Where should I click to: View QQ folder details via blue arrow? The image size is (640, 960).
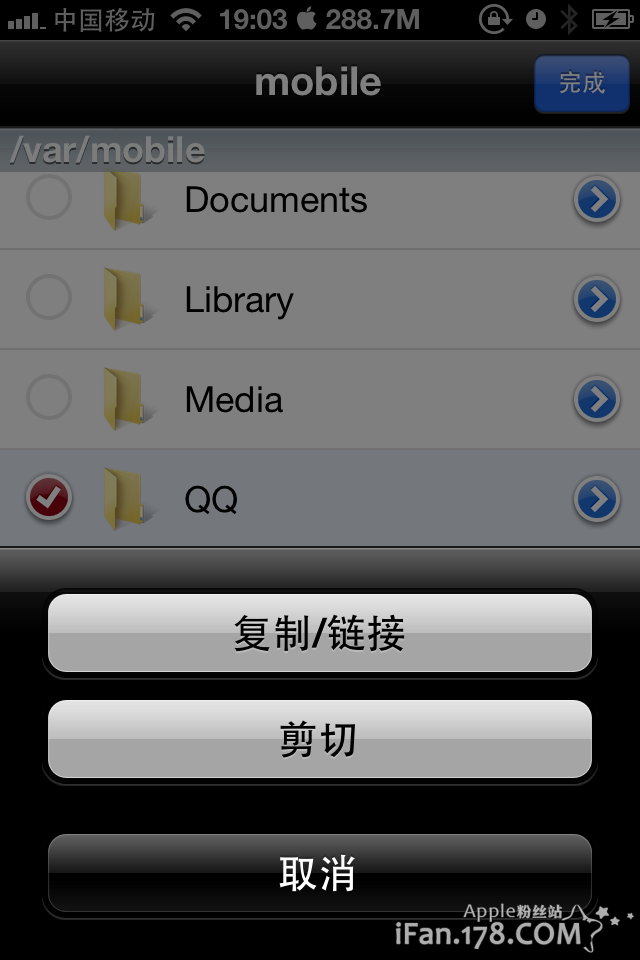596,500
